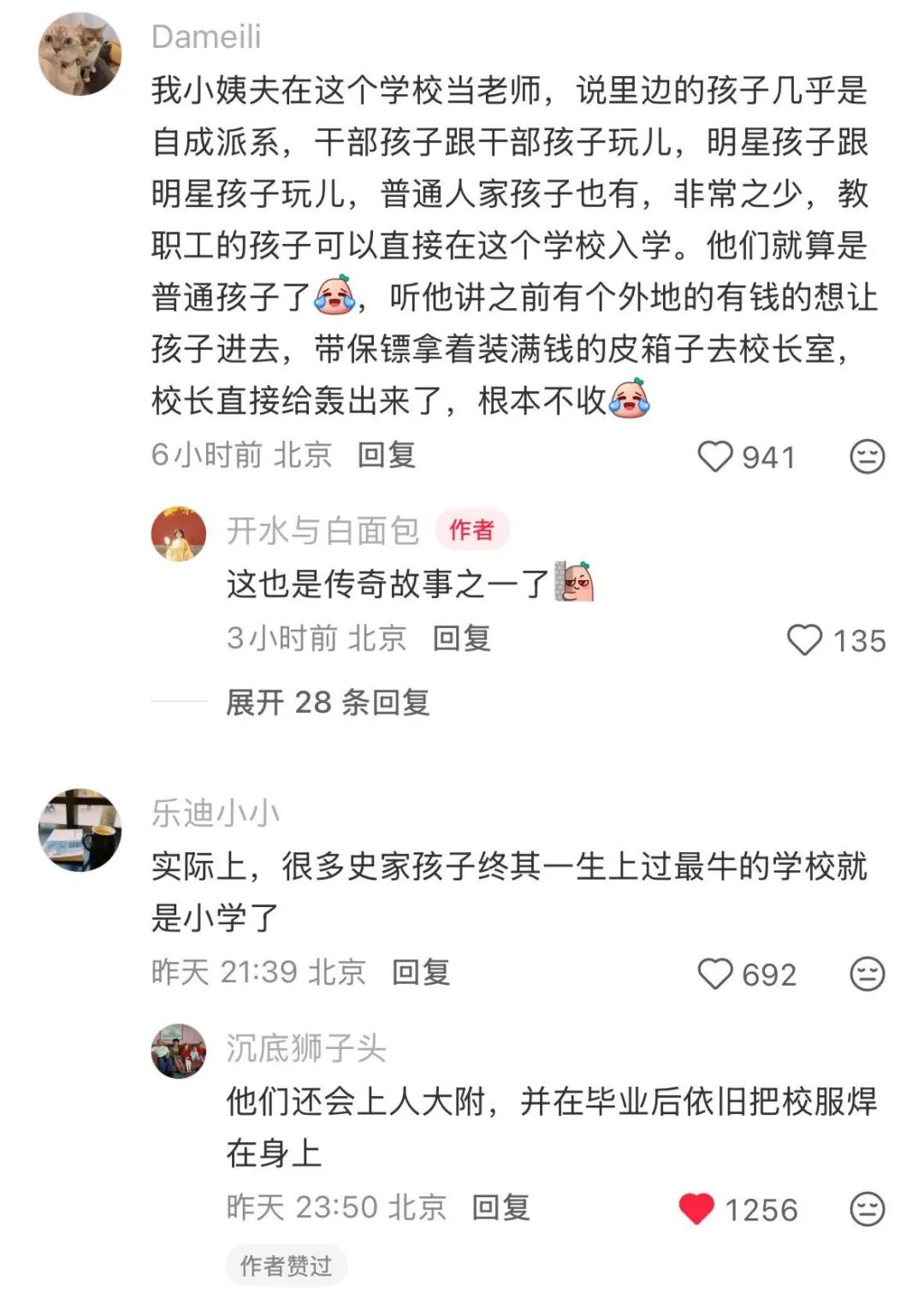
Task: Reply to 乐迪小小's comment
Action: click(x=421, y=973)
